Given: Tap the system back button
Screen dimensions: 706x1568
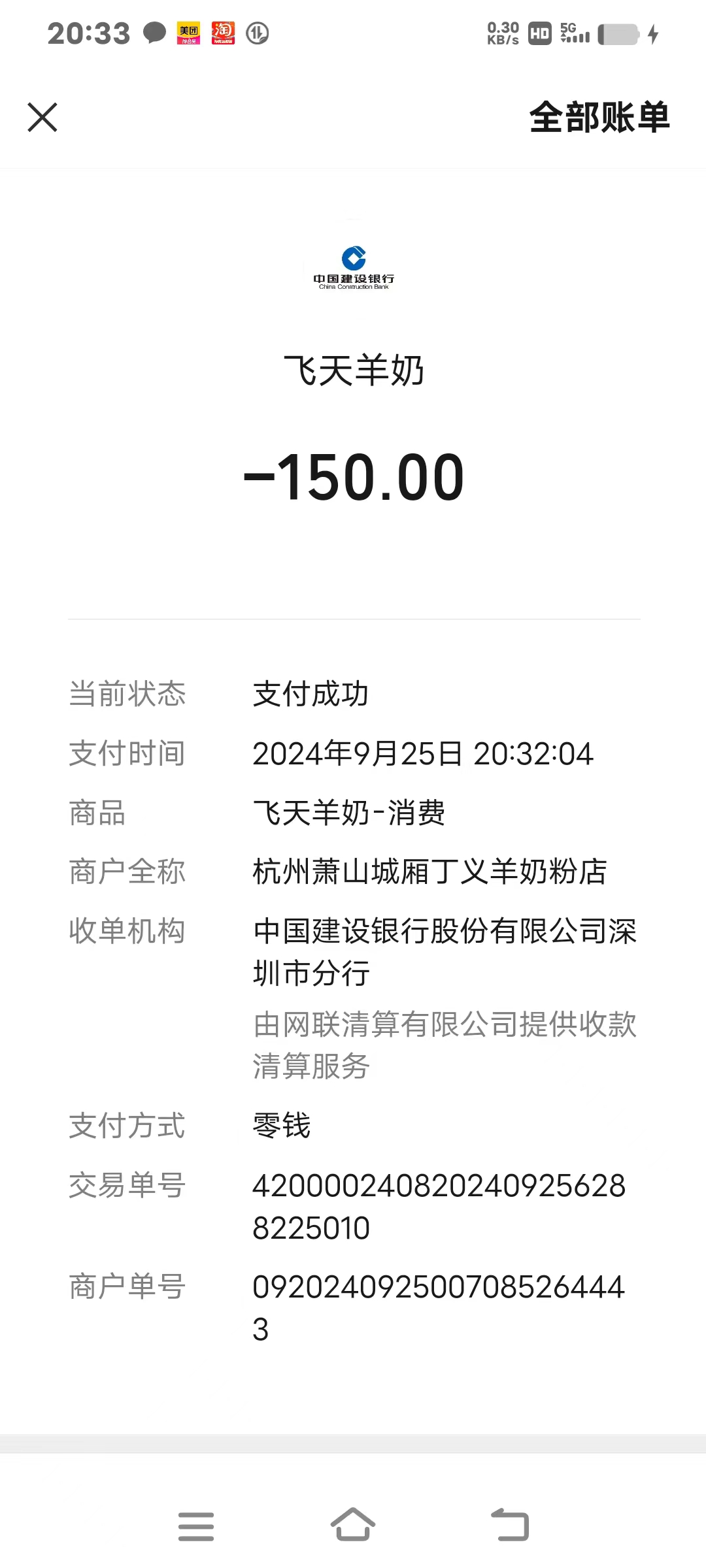Looking at the screenshot, I should 510,1526.
